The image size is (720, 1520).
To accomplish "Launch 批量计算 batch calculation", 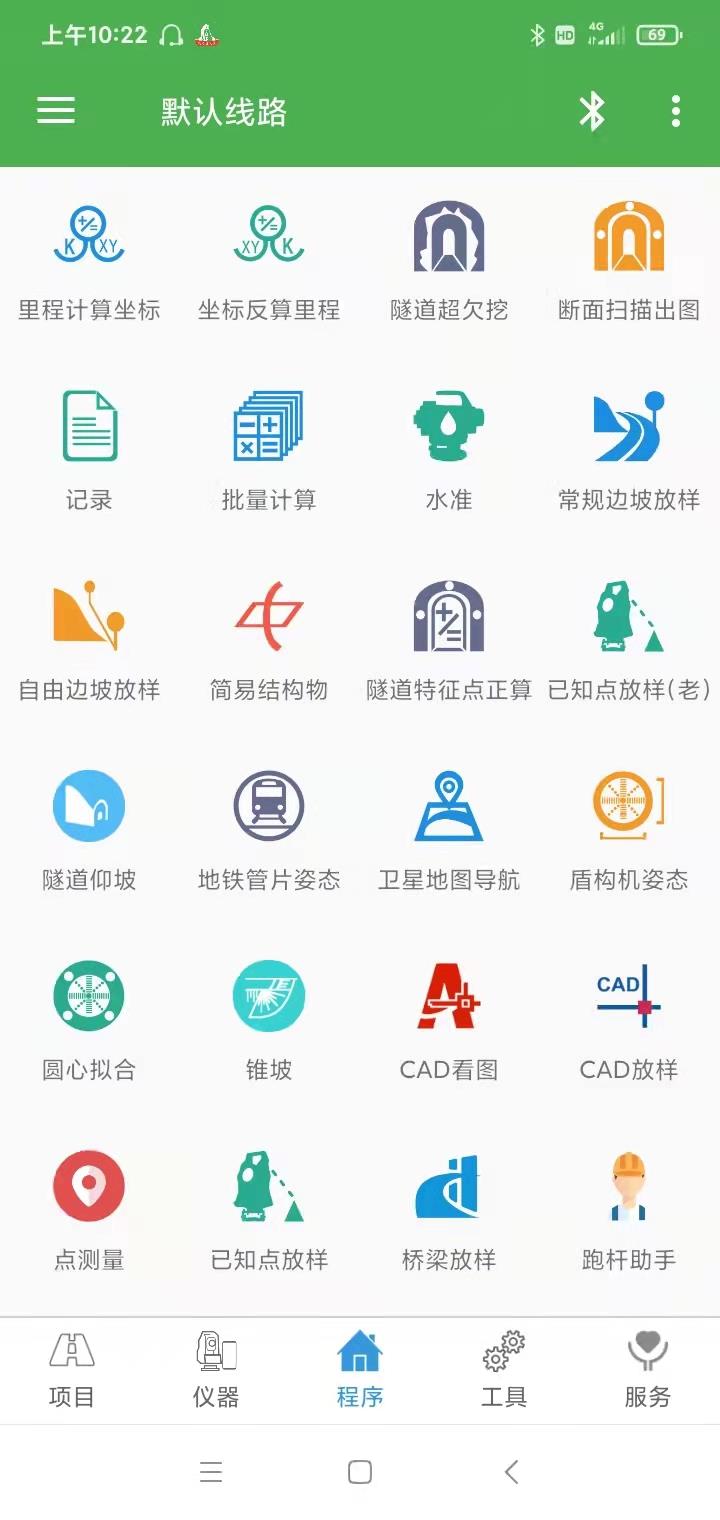I will (269, 446).
